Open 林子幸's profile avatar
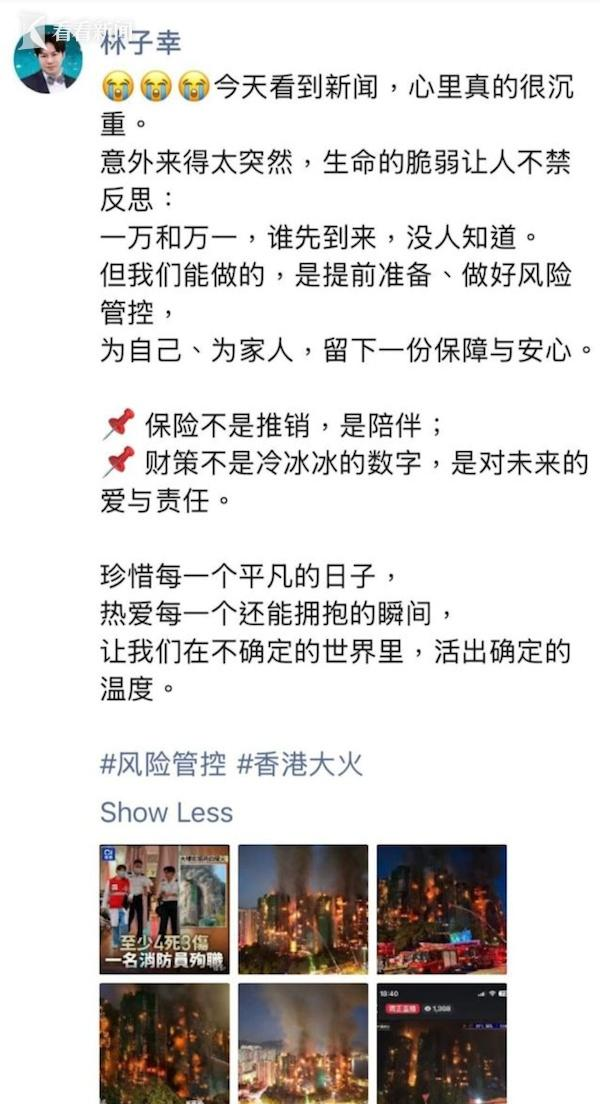 click(x=48, y=60)
